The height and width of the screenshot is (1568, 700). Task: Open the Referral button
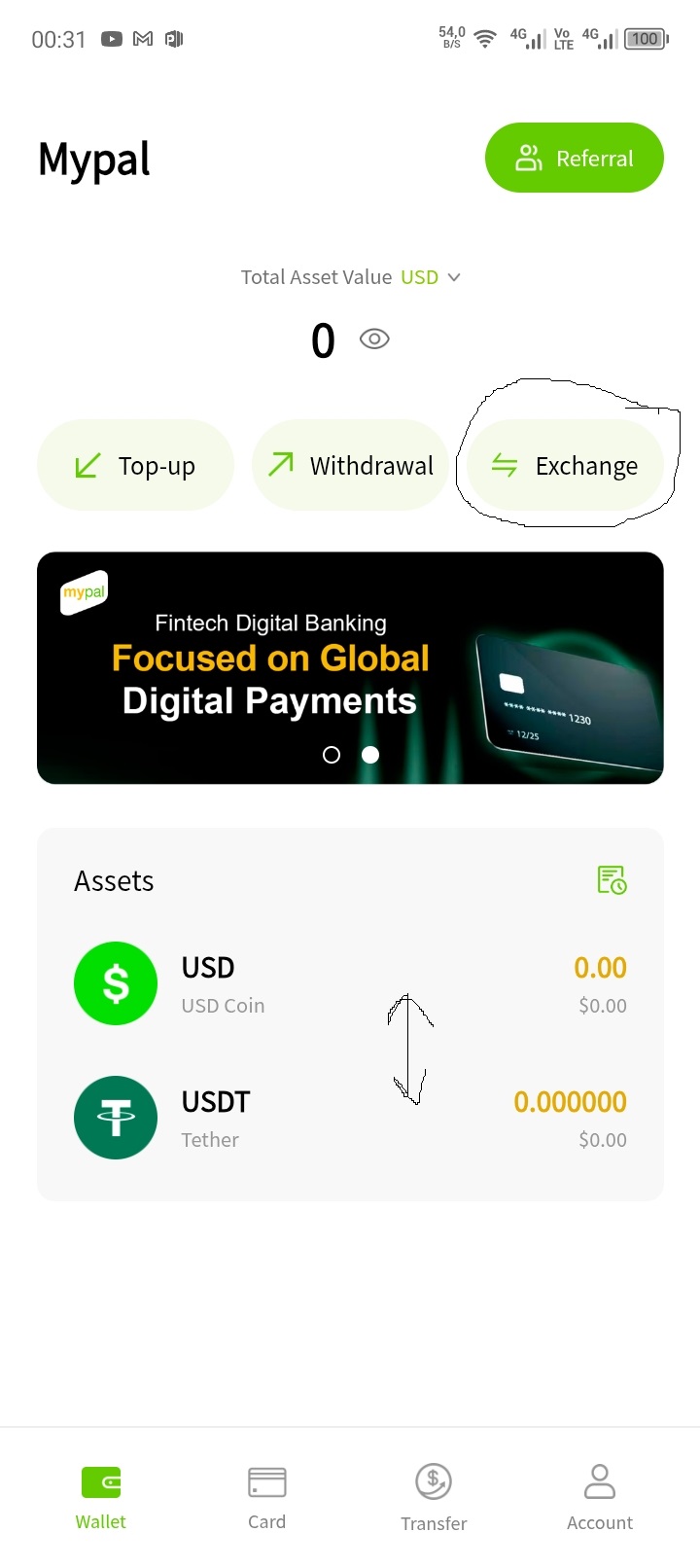[x=574, y=158]
